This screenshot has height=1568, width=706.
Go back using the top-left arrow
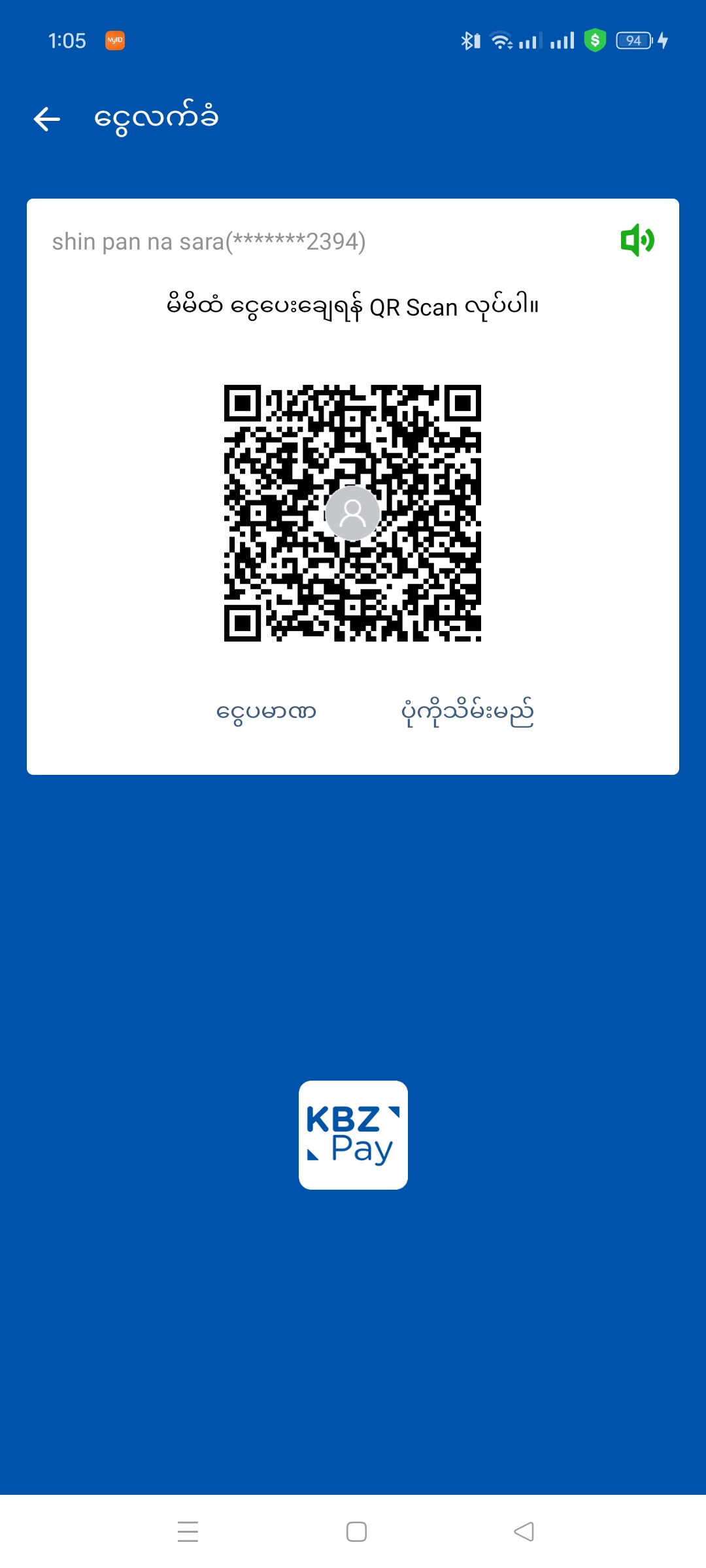tap(47, 119)
